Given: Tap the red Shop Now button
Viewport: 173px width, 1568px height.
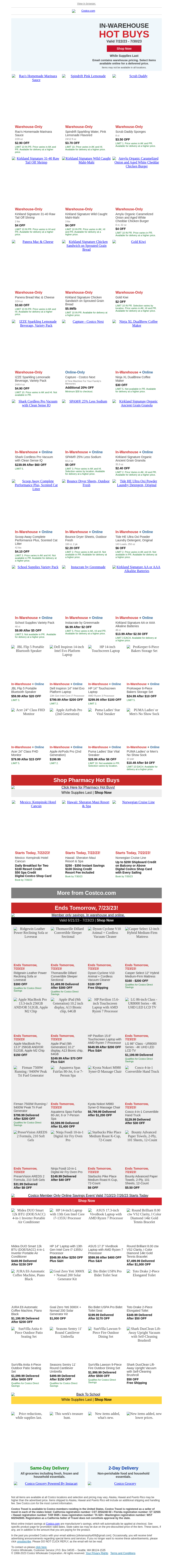Looking at the screenshot, I should click(124, 49).
